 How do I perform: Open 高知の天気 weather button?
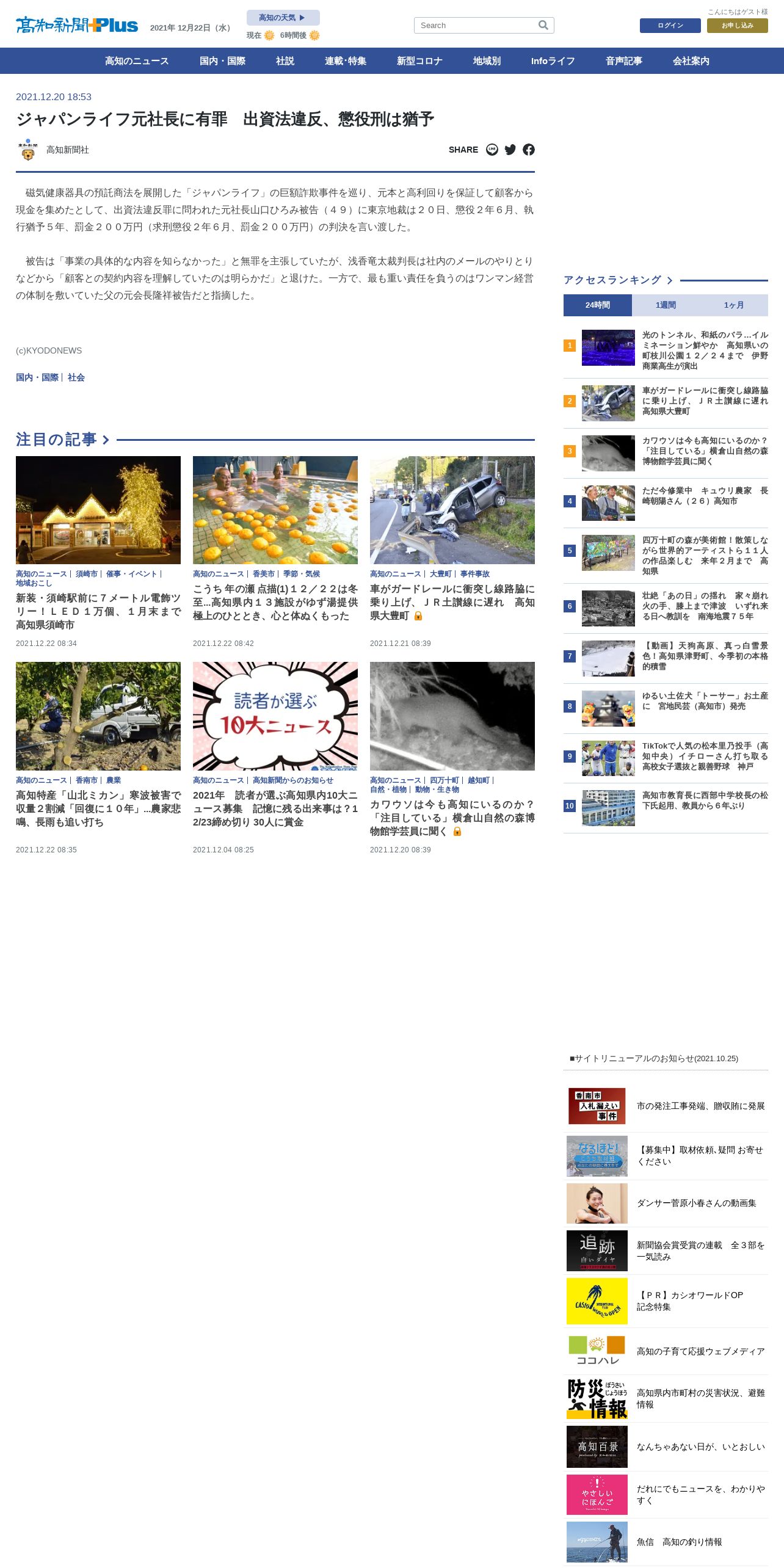click(x=283, y=18)
